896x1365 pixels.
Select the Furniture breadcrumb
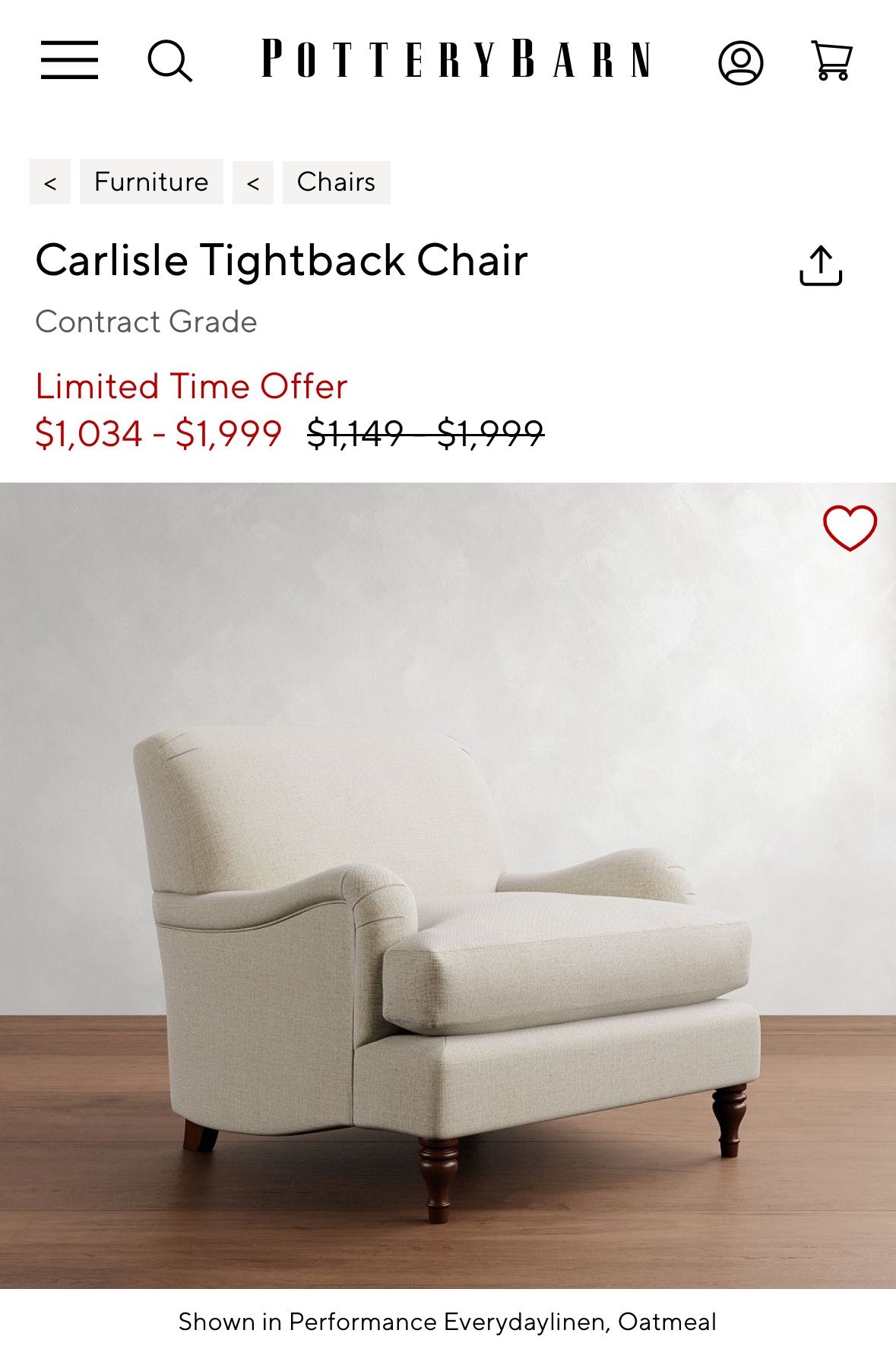coord(150,182)
